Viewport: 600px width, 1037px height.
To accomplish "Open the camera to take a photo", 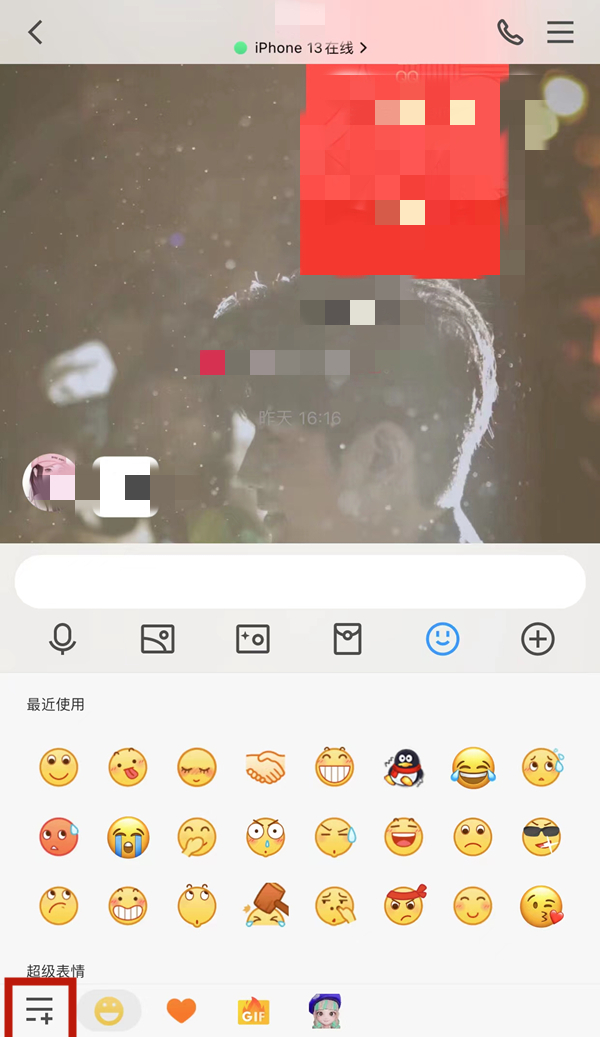I will point(253,639).
